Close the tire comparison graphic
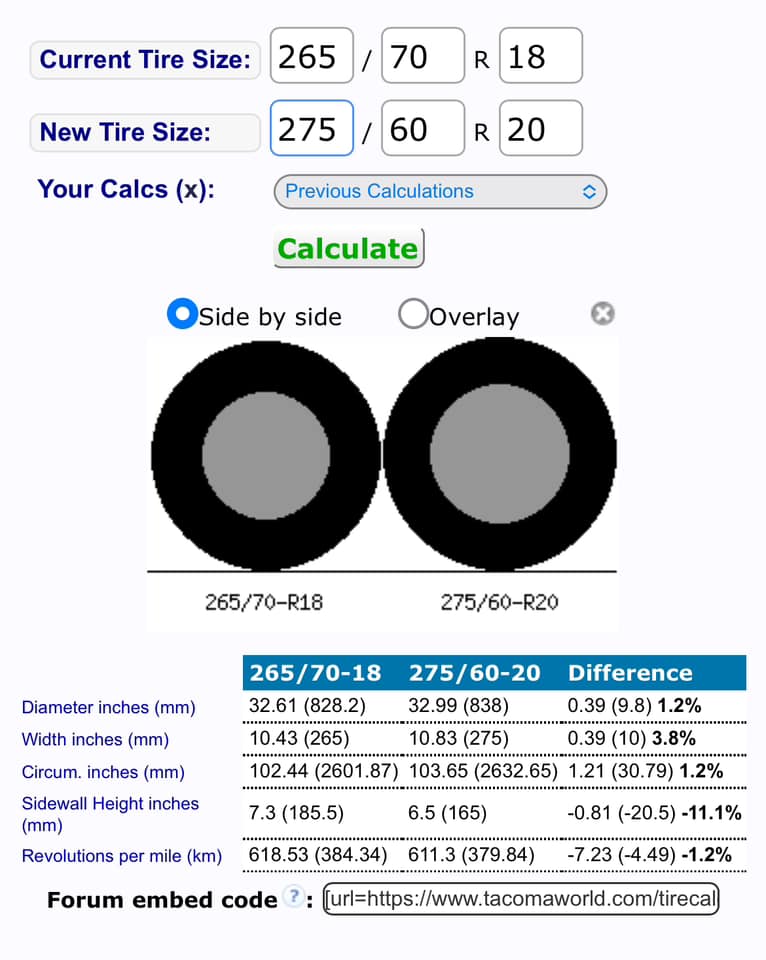This screenshot has width=766, height=960. [602, 314]
